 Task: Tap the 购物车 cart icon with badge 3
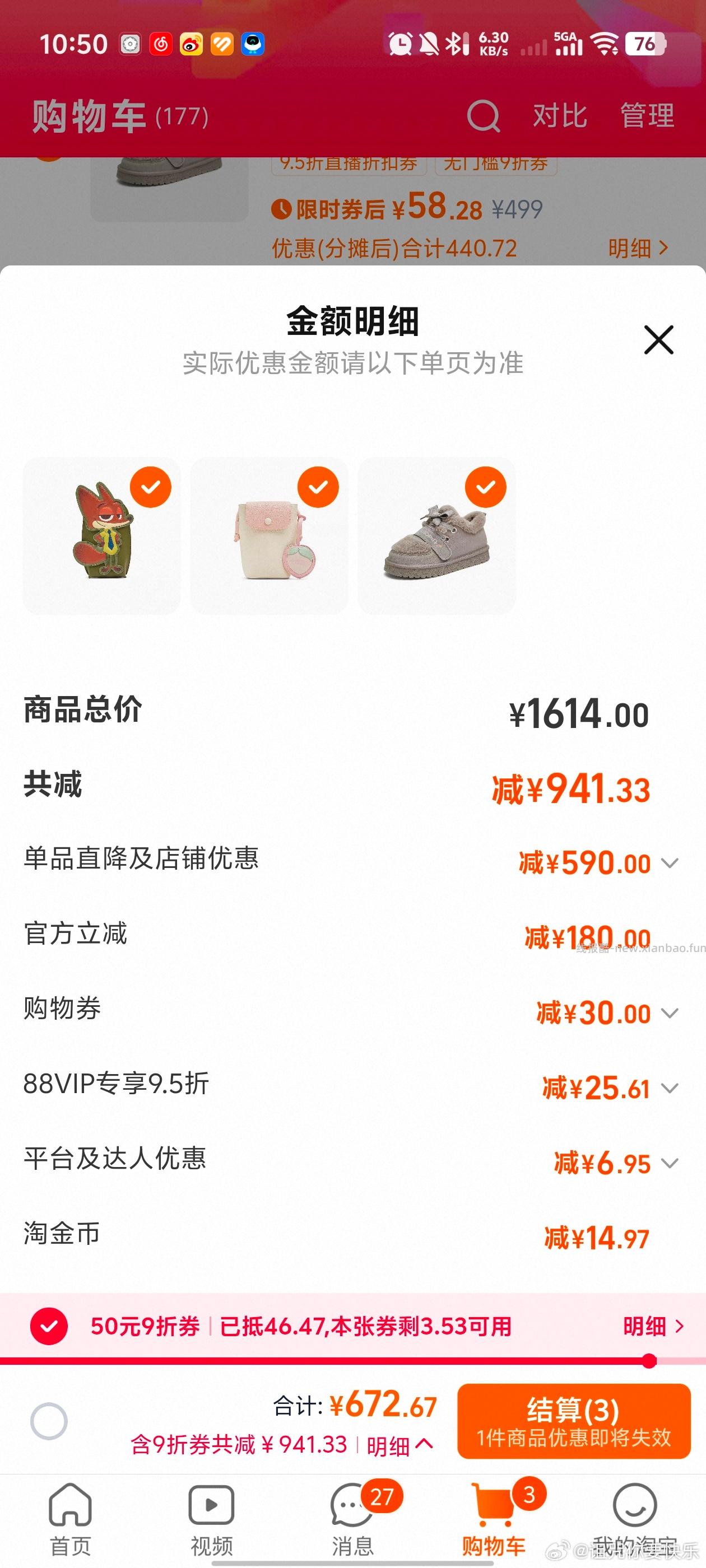pos(494,1504)
